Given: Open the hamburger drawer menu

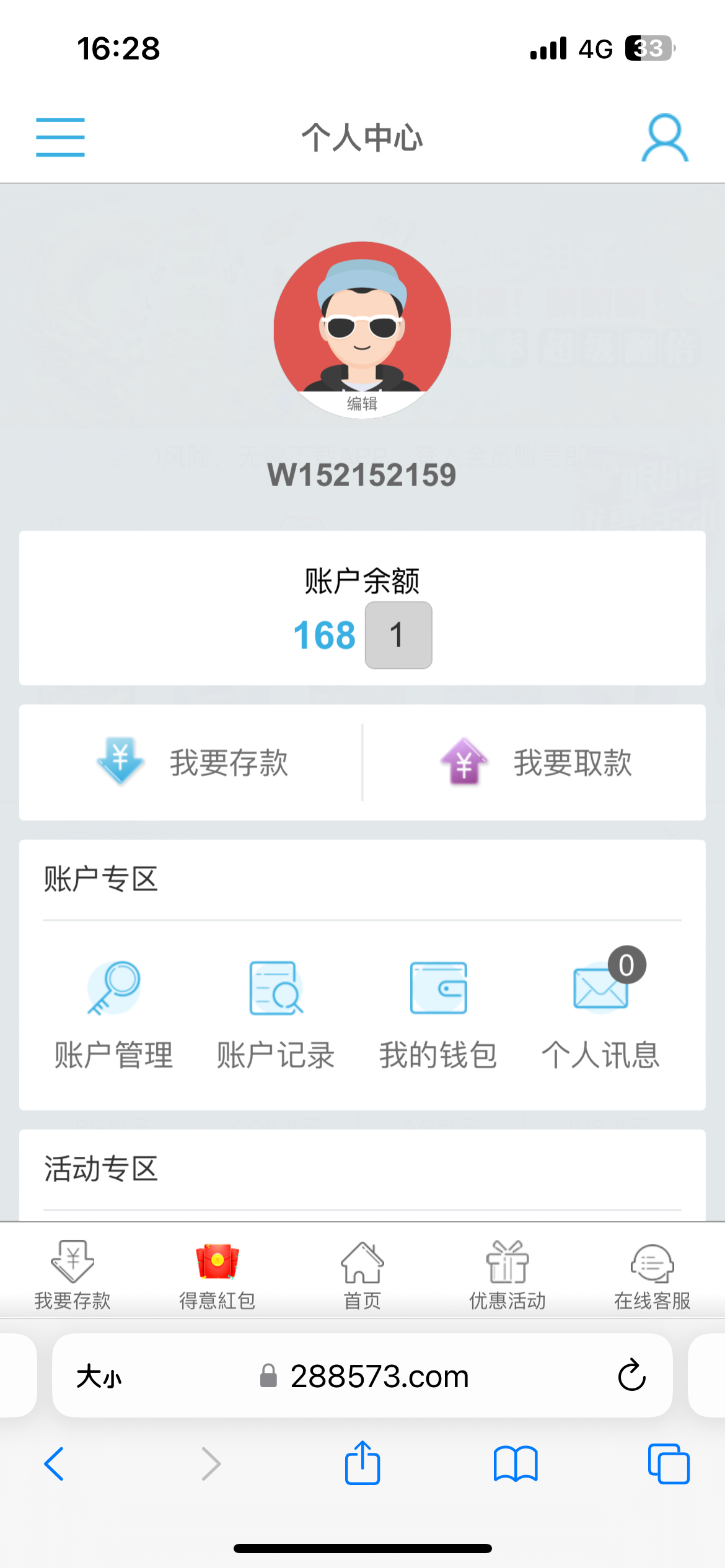Looking at the screenshot, I should [60, 137].
